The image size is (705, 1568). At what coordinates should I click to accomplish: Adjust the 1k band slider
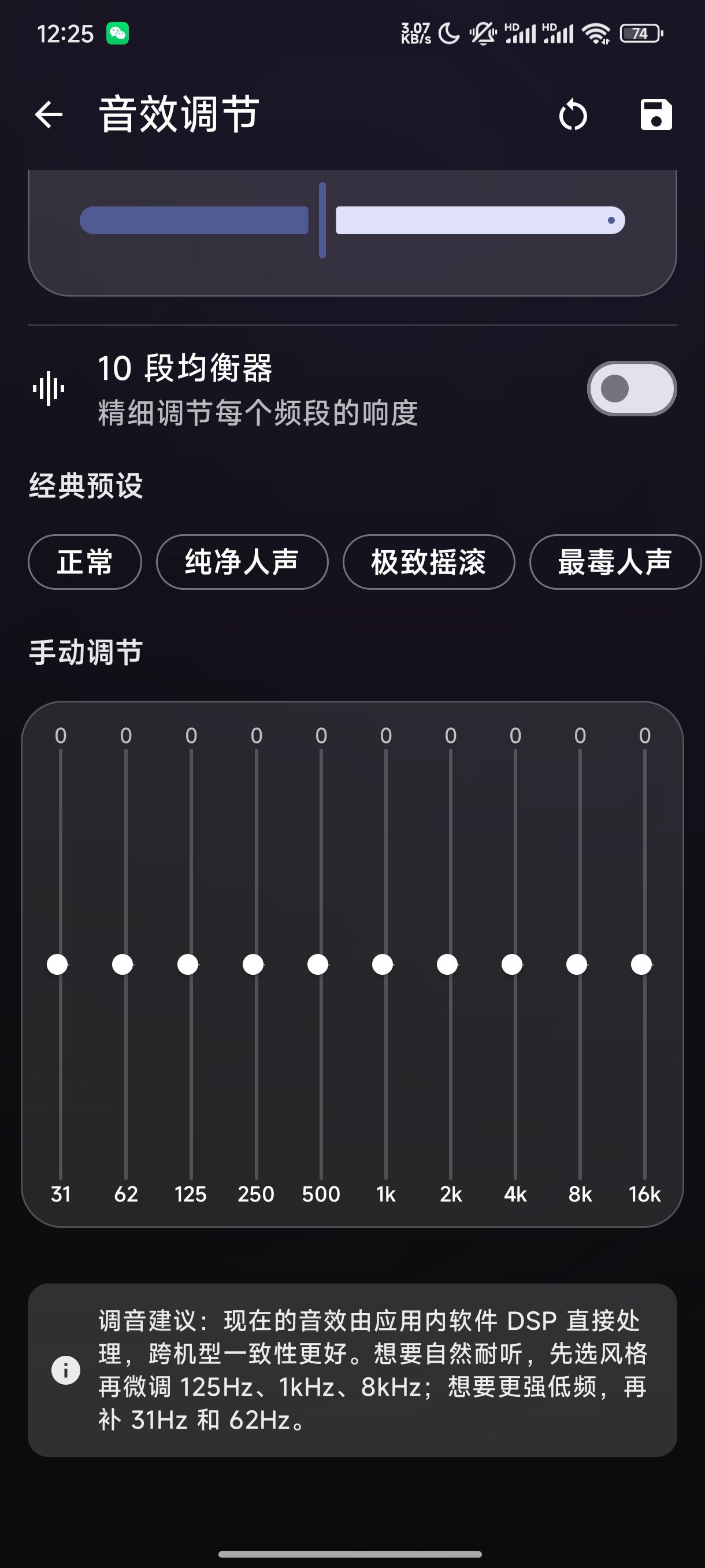coord(383,964)
